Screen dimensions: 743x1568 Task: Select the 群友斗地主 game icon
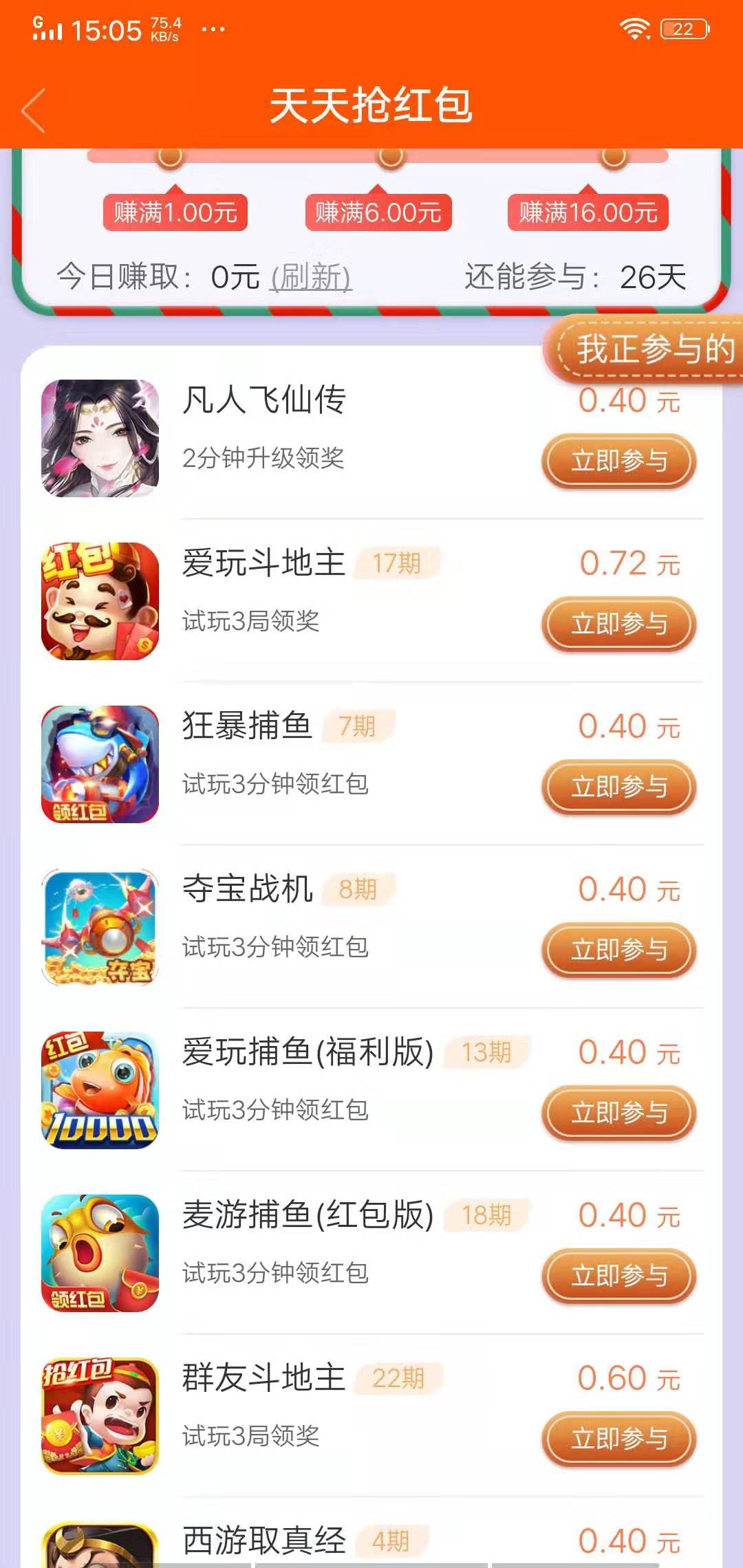coord(100,1415)
